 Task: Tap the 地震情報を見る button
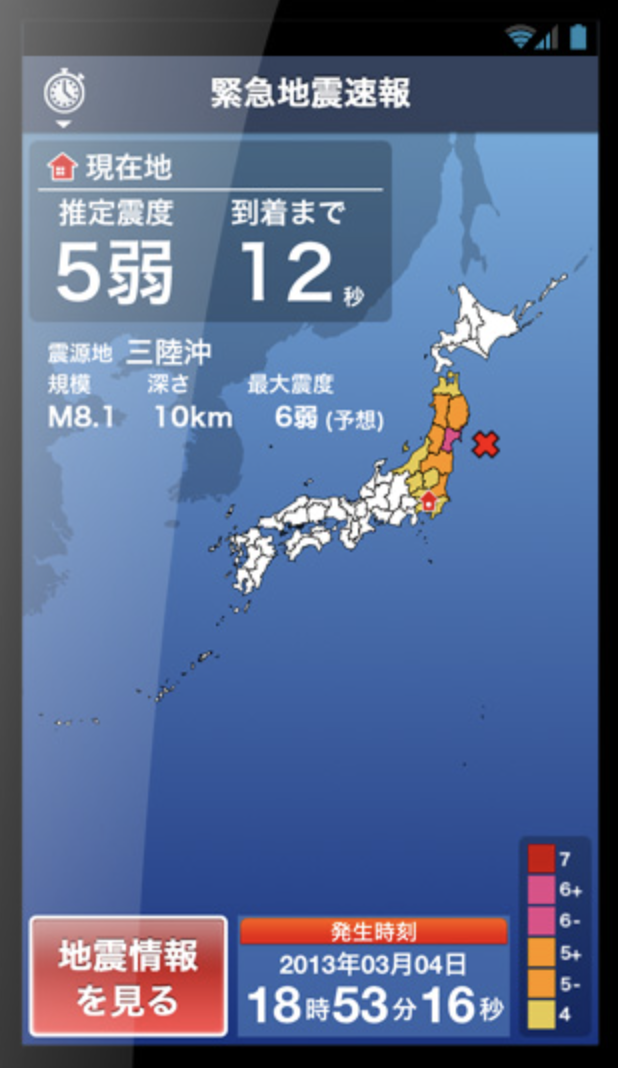click(x=128, y=975)
